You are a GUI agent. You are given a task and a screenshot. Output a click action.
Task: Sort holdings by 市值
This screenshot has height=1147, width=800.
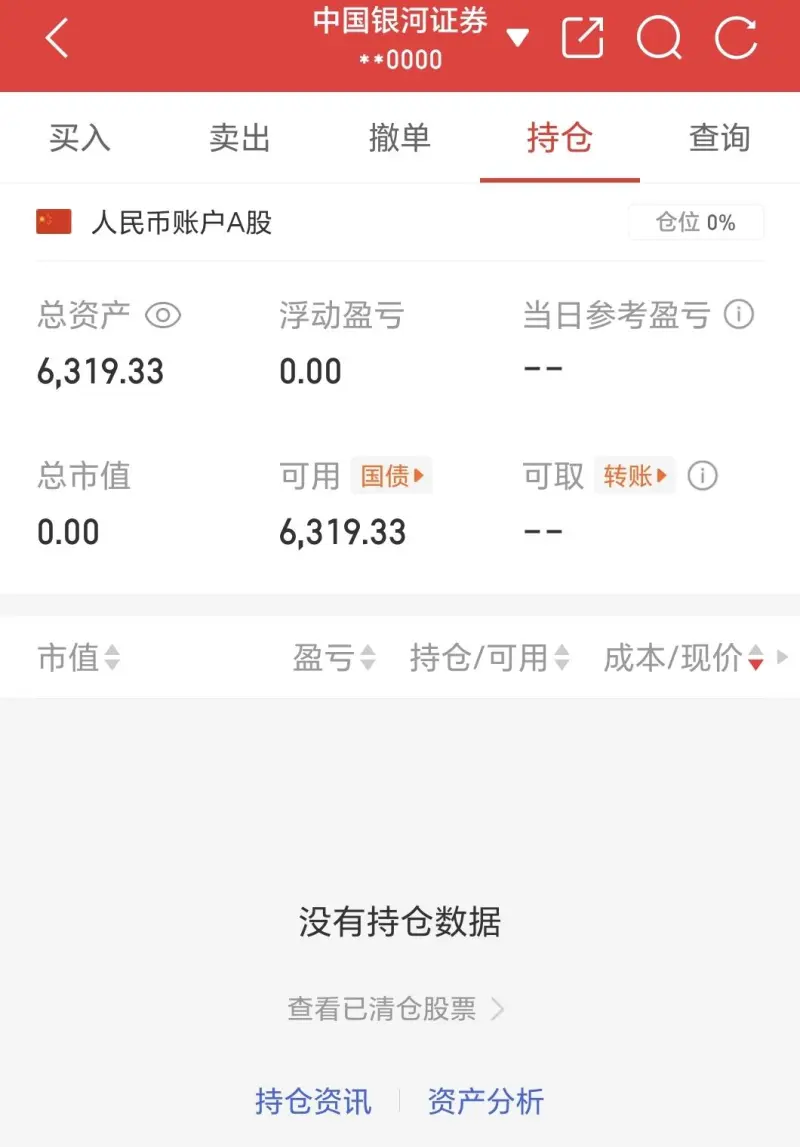(x=79, y=658)
